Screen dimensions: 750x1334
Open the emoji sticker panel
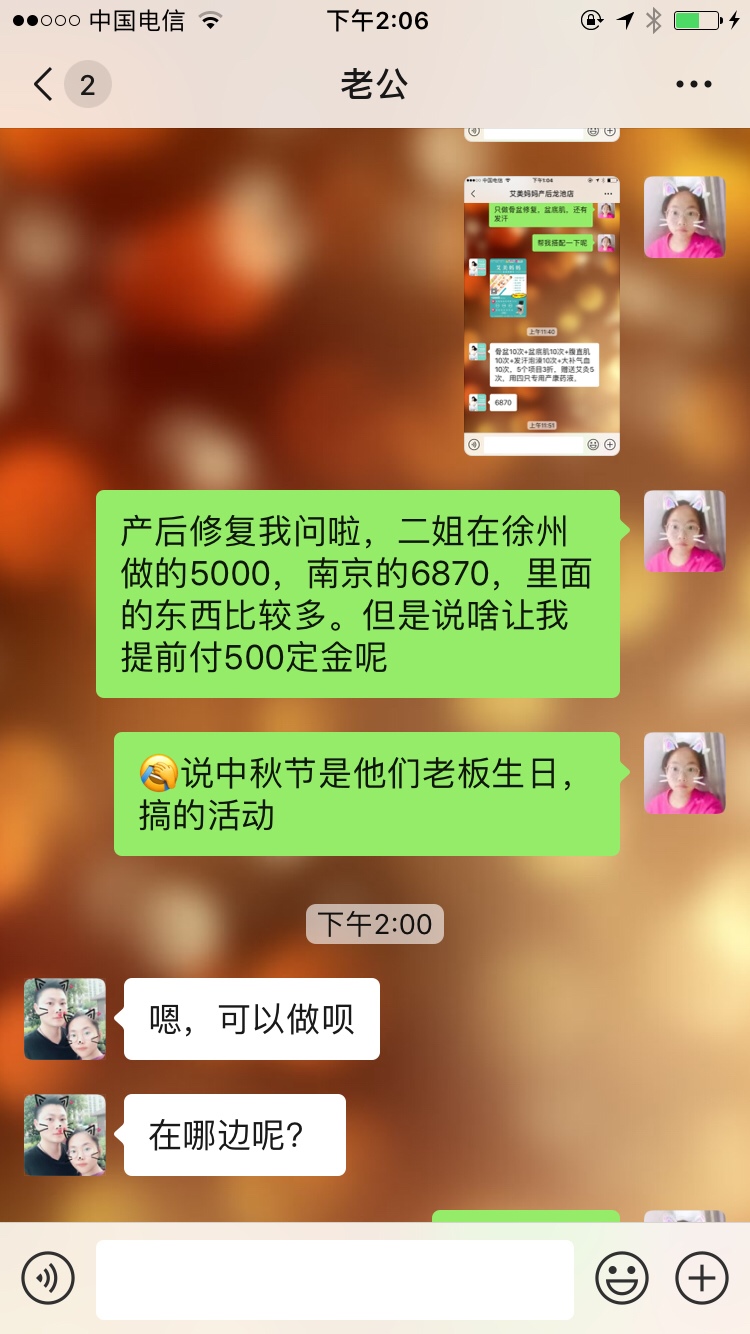[621, 1277]
